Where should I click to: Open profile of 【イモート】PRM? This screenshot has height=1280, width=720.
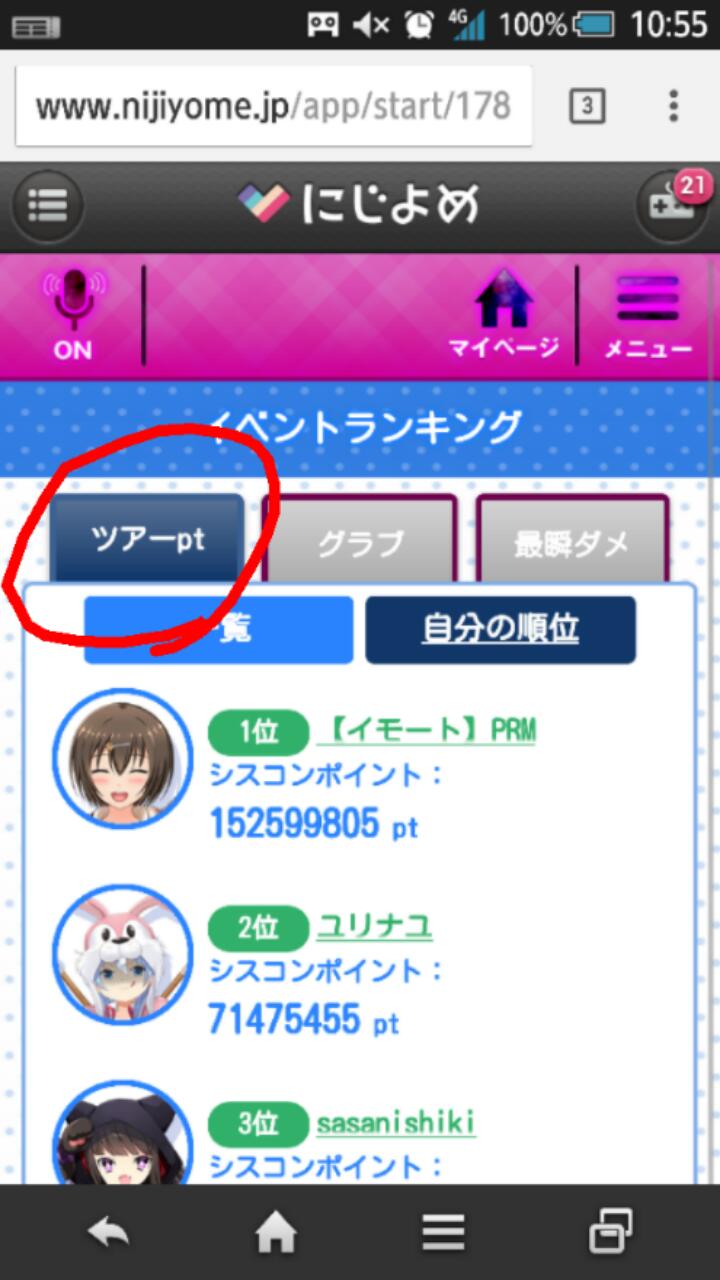point(427,731)
